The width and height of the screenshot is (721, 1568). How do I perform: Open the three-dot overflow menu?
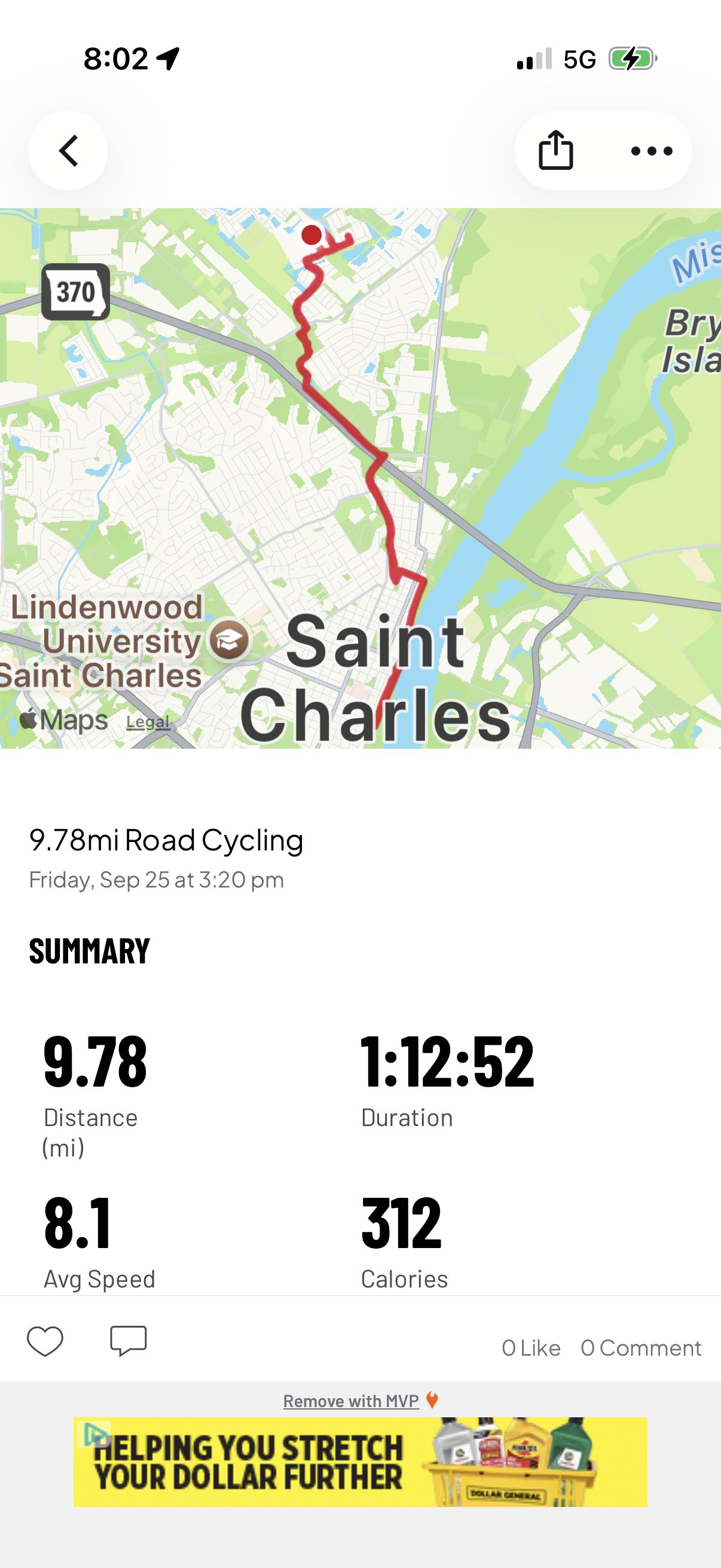(x=652, y=151)
